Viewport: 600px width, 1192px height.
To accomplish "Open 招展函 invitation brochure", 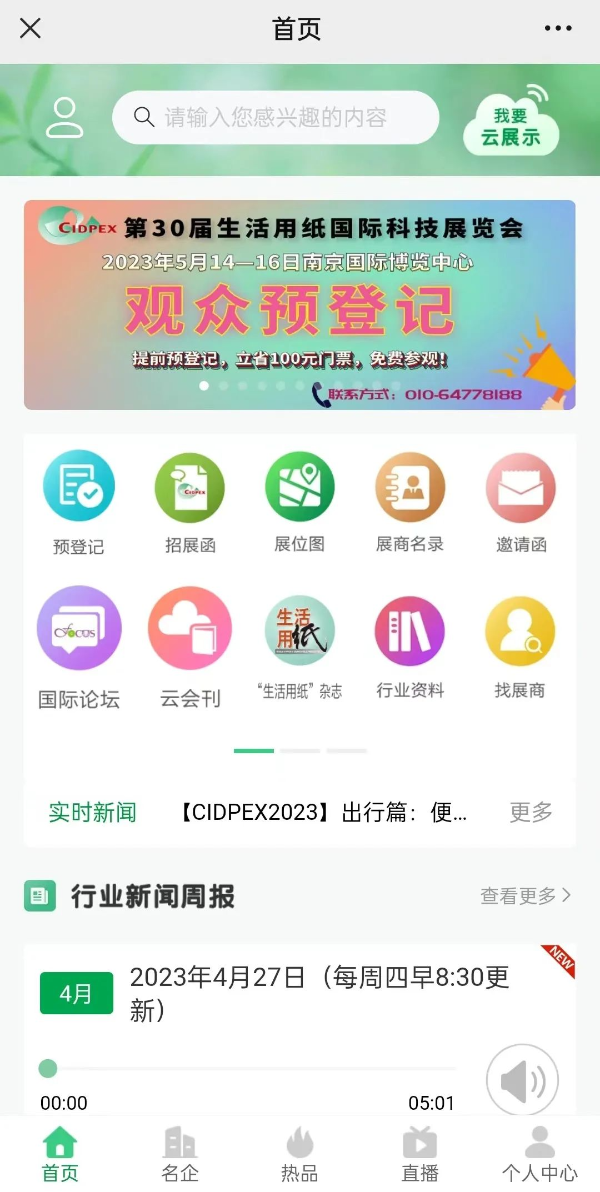I will [x=190, y=502].
